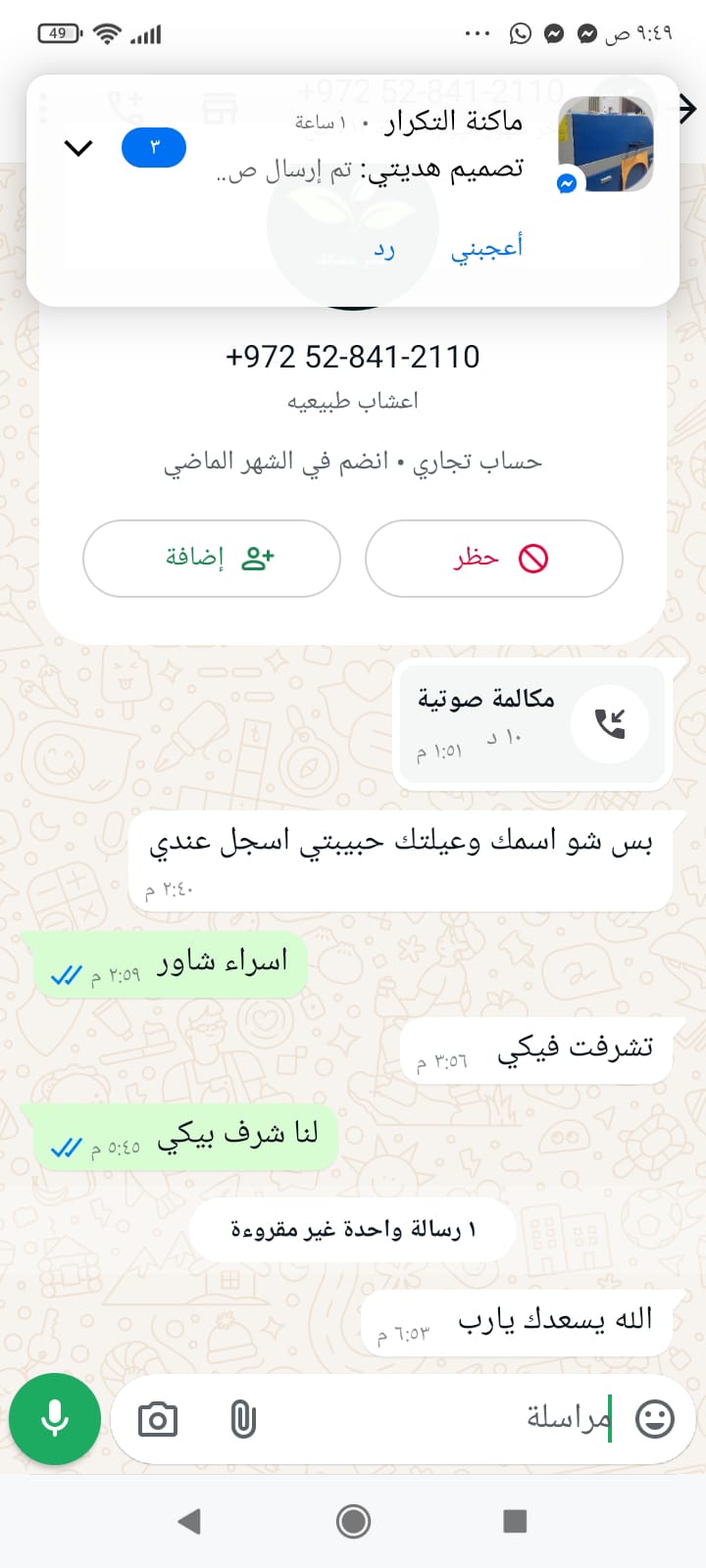706x1568 pixels.
Task: Tap the أعجبني (Like) action in the notification
Action: coord(486,249)
